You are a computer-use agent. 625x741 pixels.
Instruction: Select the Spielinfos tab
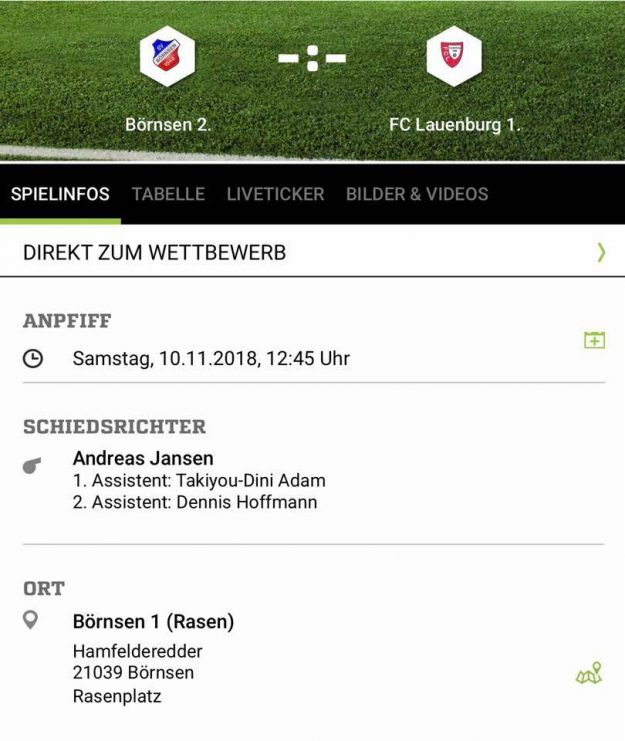tap(60, 194)
